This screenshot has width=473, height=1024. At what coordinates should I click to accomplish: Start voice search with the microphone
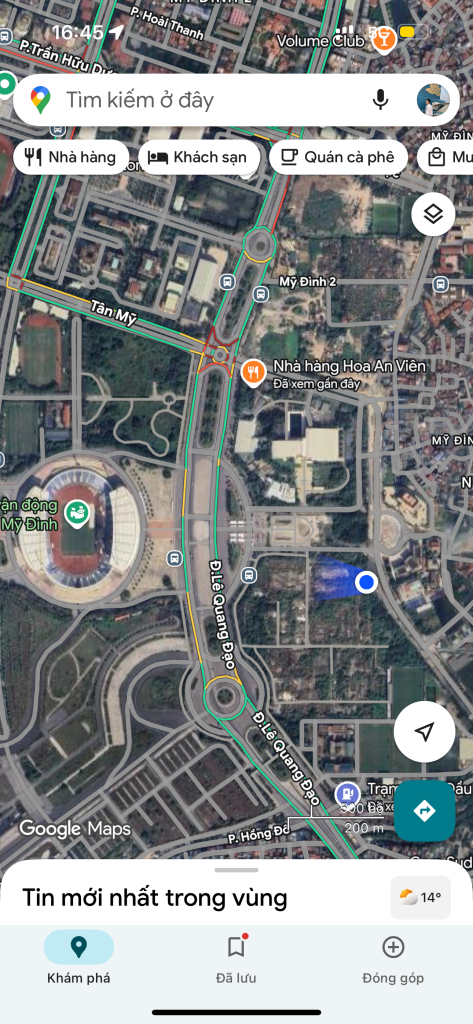(x=380, y=100)
